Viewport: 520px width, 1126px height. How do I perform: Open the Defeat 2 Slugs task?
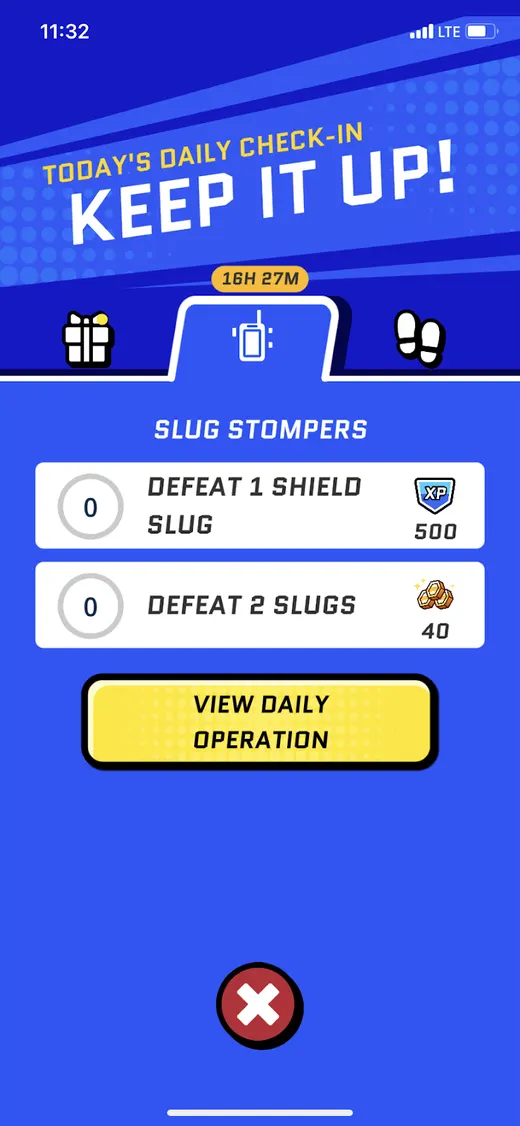(260, 605)
